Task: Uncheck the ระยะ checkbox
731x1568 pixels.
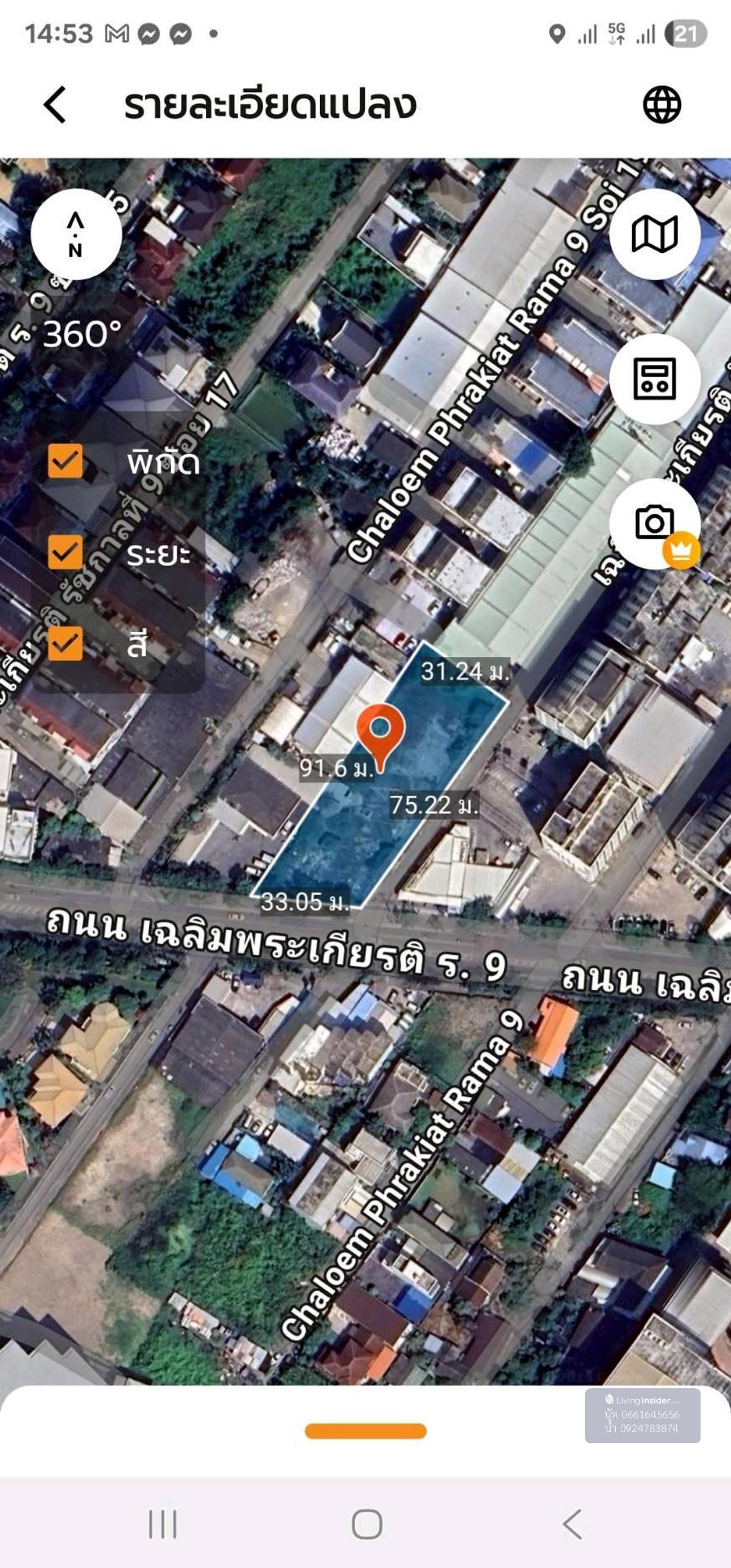Action: 65,552
